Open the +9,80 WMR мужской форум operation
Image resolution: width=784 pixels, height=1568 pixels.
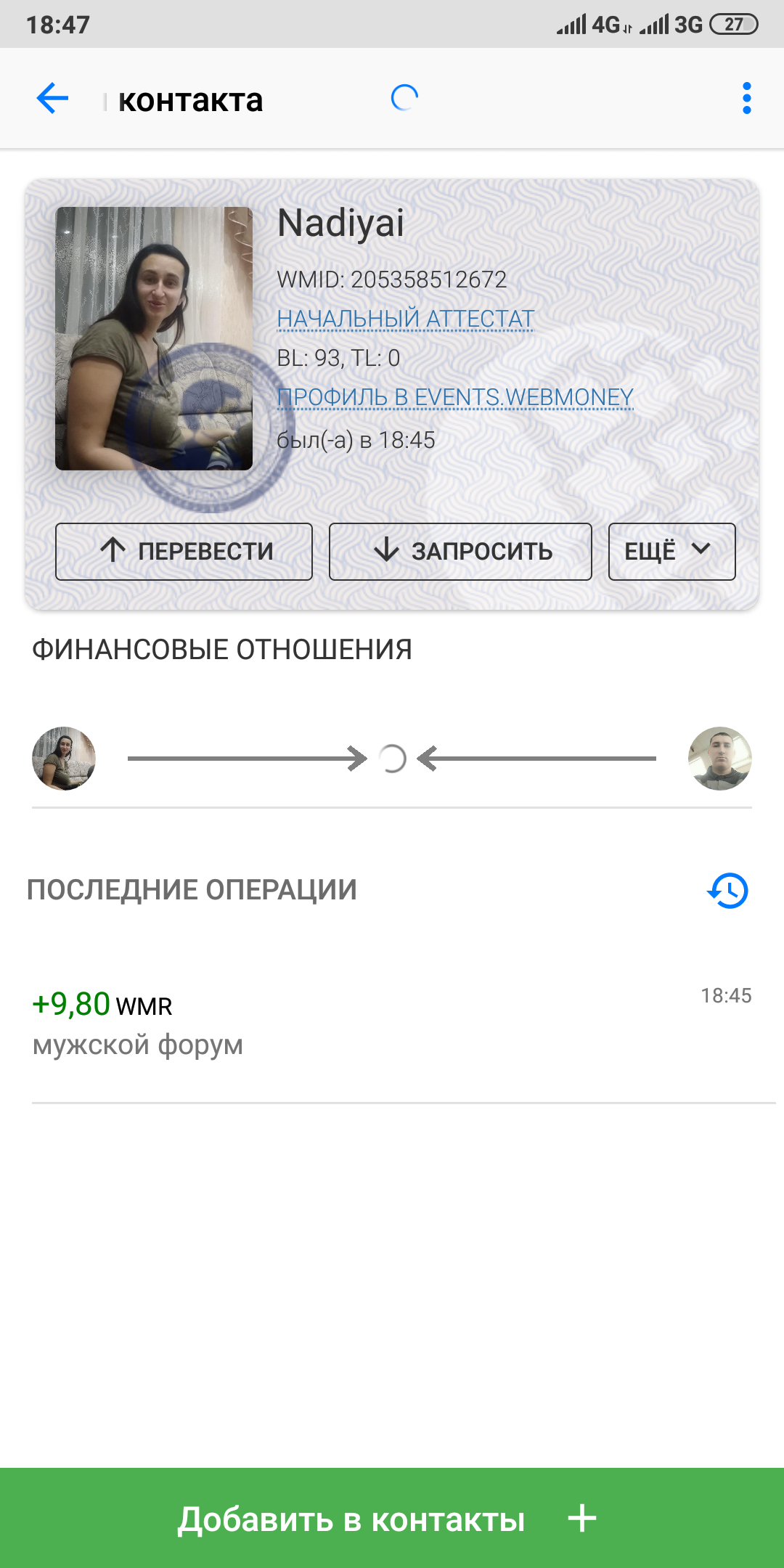(x=392, y=1024)
